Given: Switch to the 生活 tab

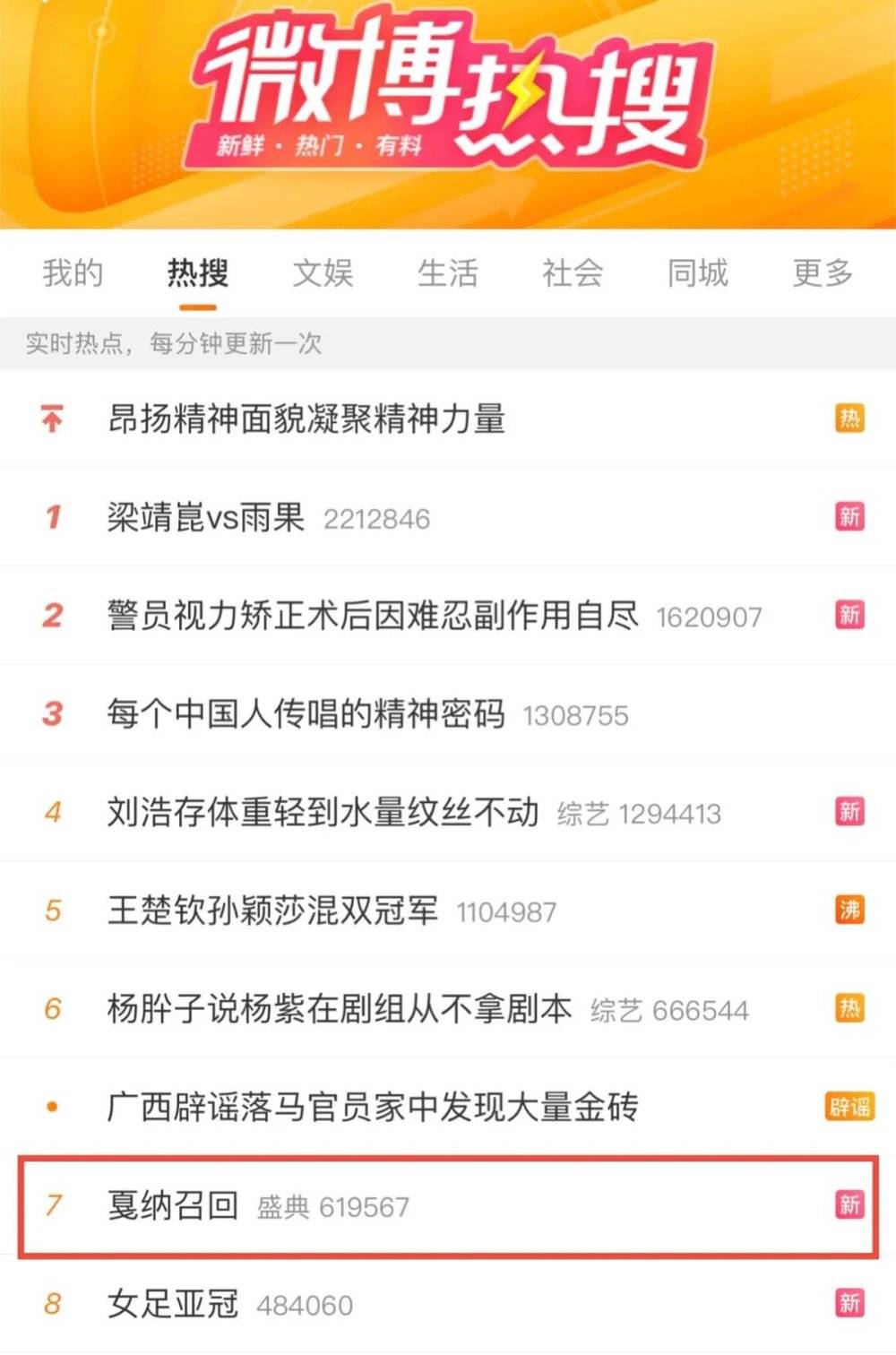Looking at the screenshot, I should [x=447, y=272].
